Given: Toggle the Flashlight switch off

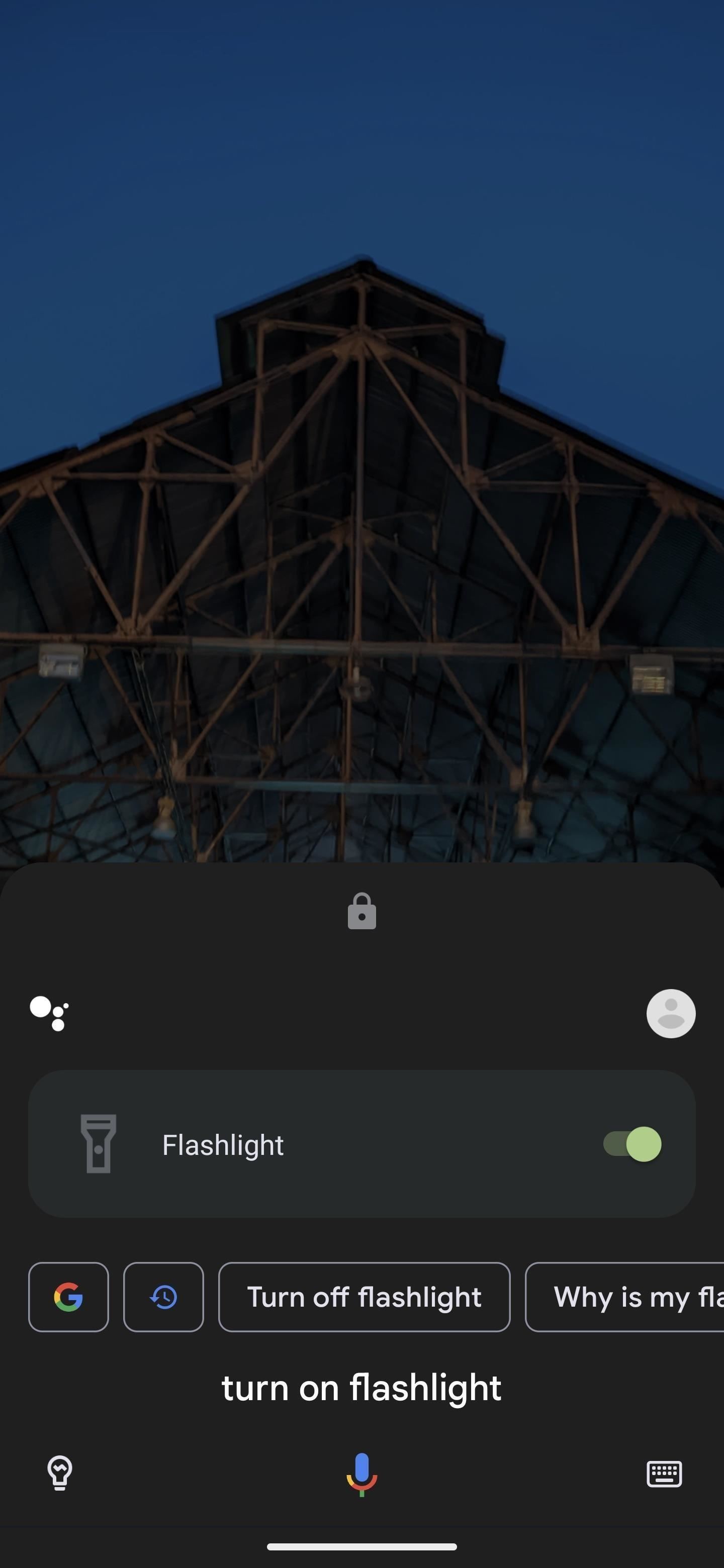Looking at the screenshot, I should coord(632,1144).
